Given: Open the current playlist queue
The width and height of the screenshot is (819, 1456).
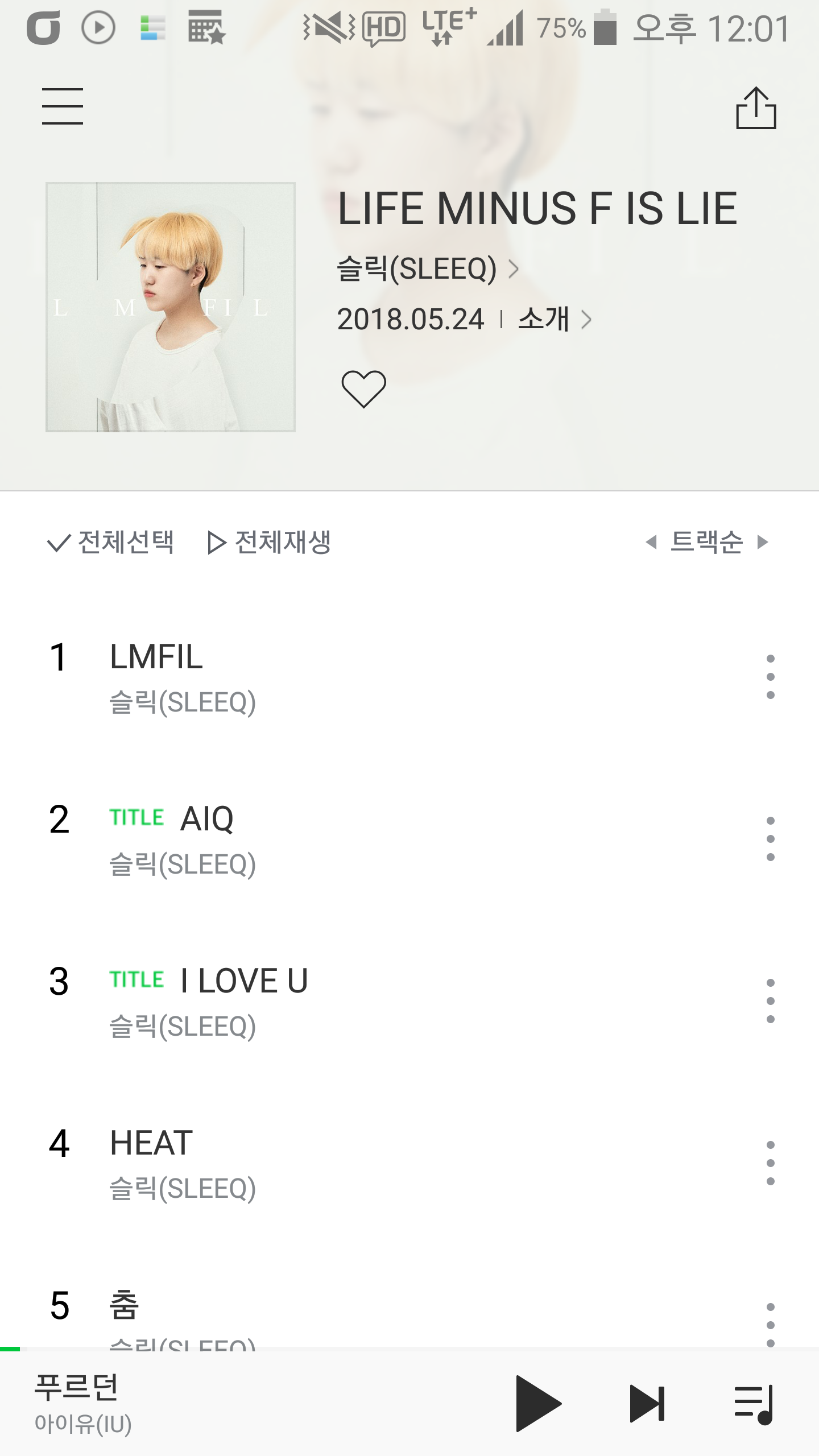Looking at the screenshot, I should pyautogui.click(x=754, y=1403).
